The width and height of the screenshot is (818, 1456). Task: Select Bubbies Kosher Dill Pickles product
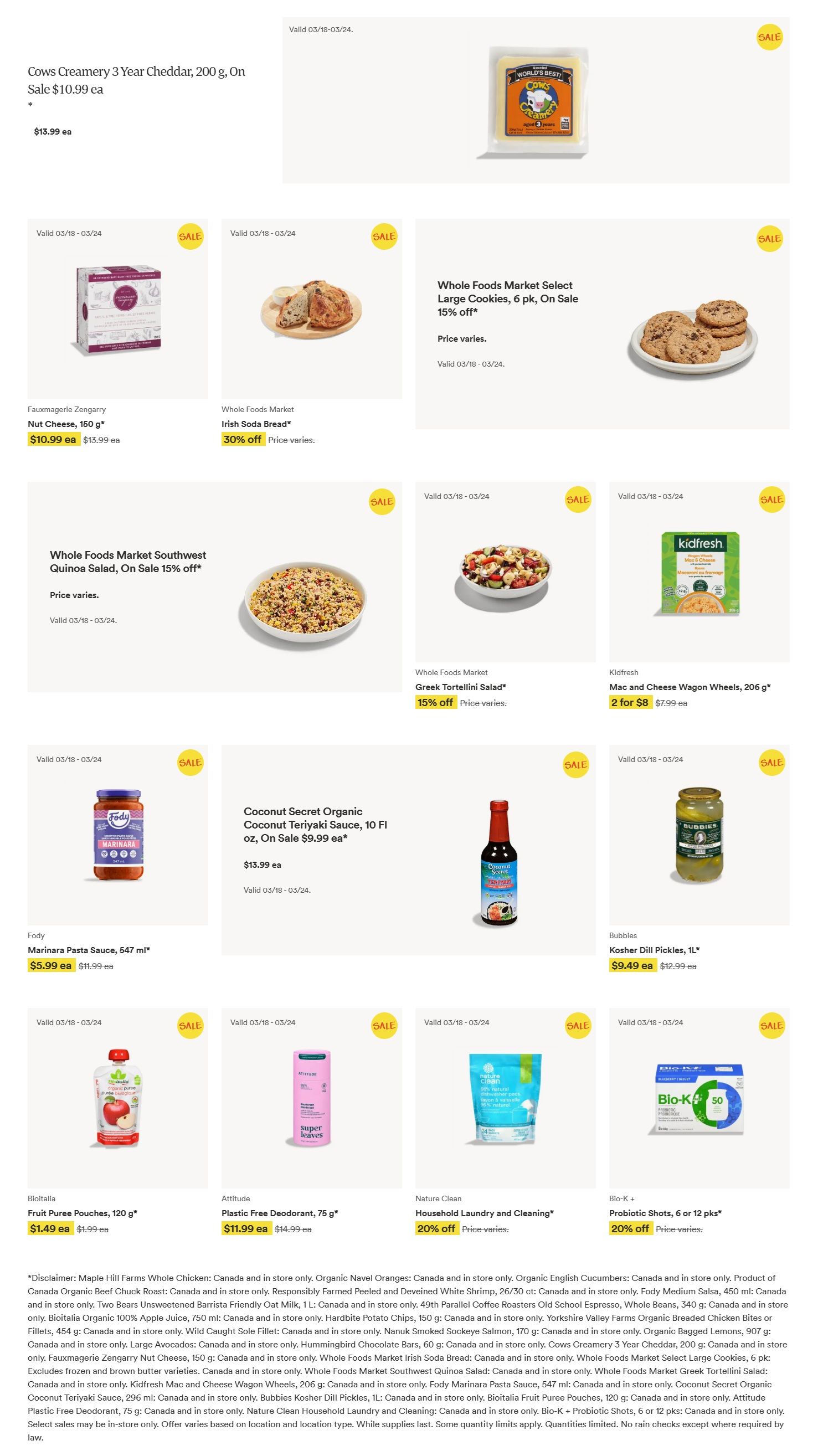tap(699, 835)
